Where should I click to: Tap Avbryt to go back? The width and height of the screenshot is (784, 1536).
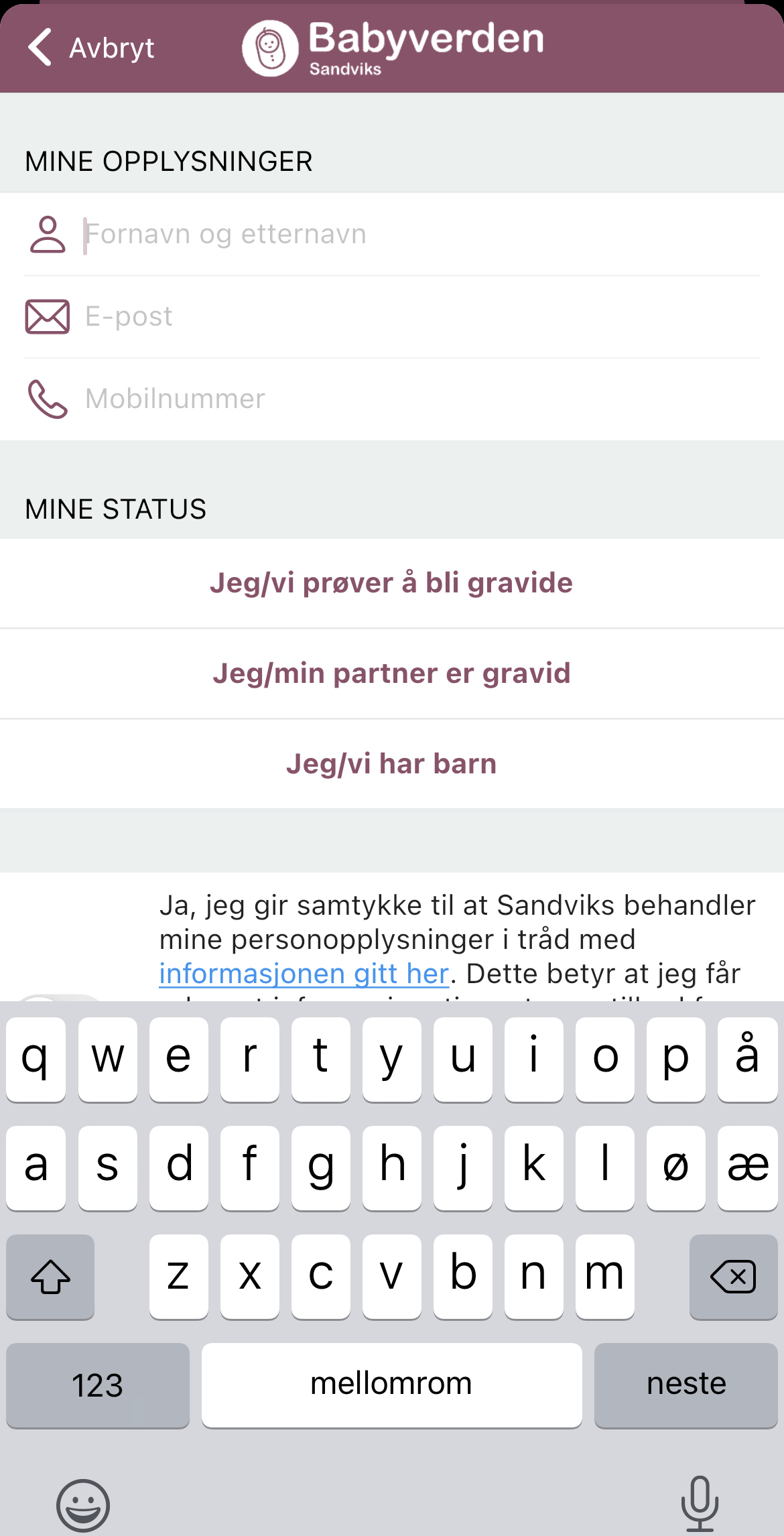[91, 48]
